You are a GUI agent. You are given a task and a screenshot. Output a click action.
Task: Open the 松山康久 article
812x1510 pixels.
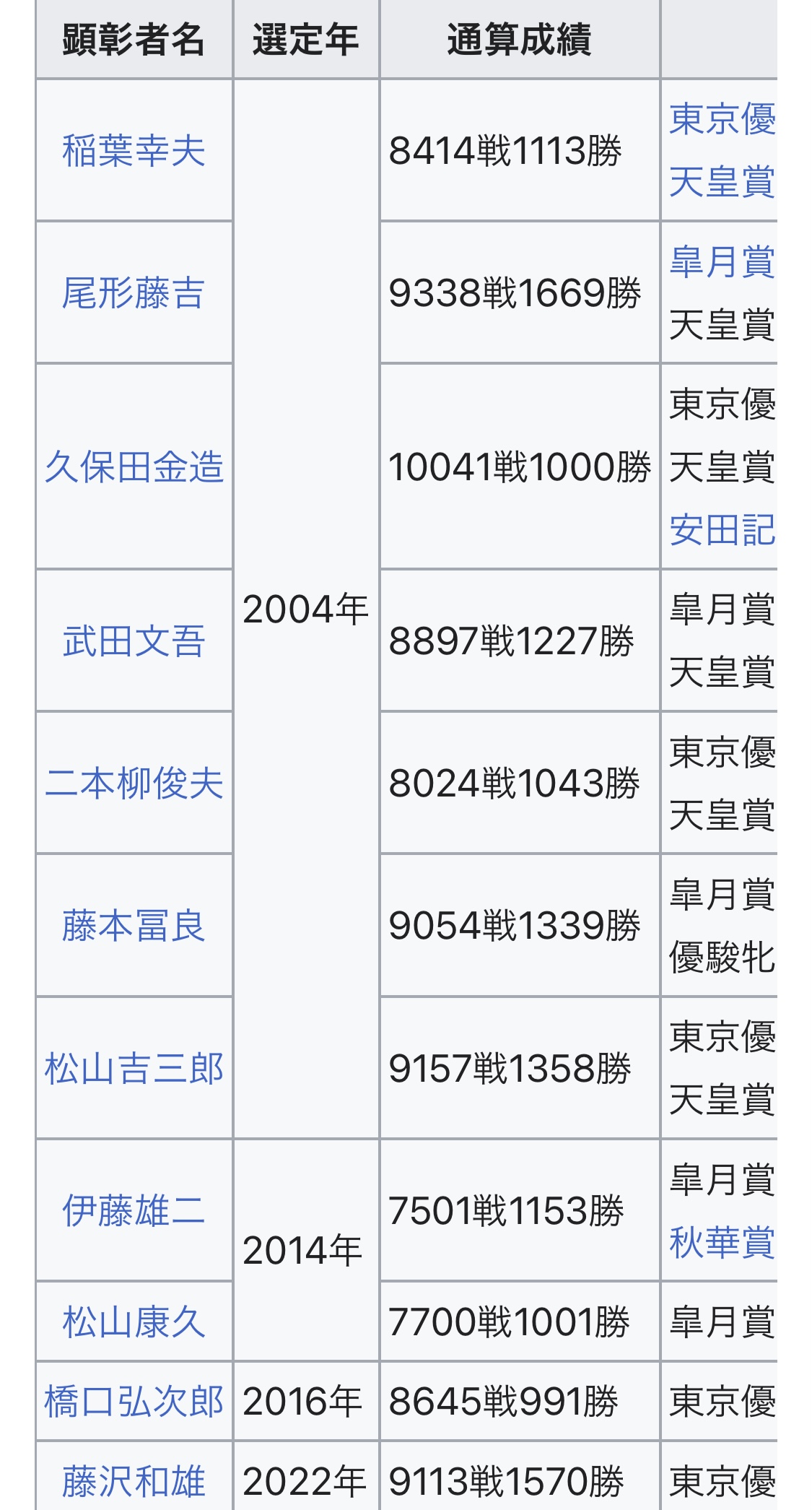click(x=134, y=1322)
